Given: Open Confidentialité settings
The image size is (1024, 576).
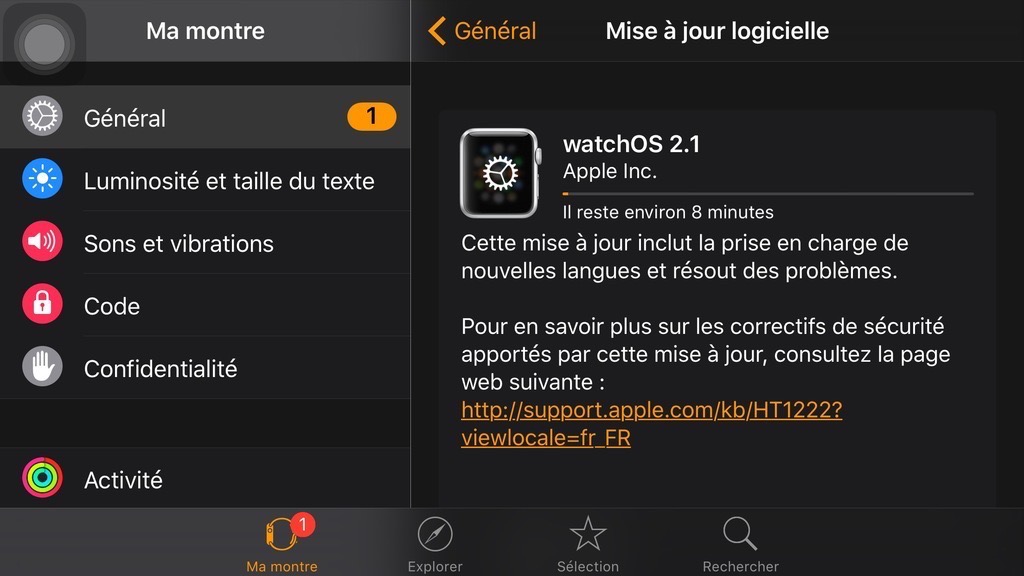Looking at the screenshot, I should (205, 368).
